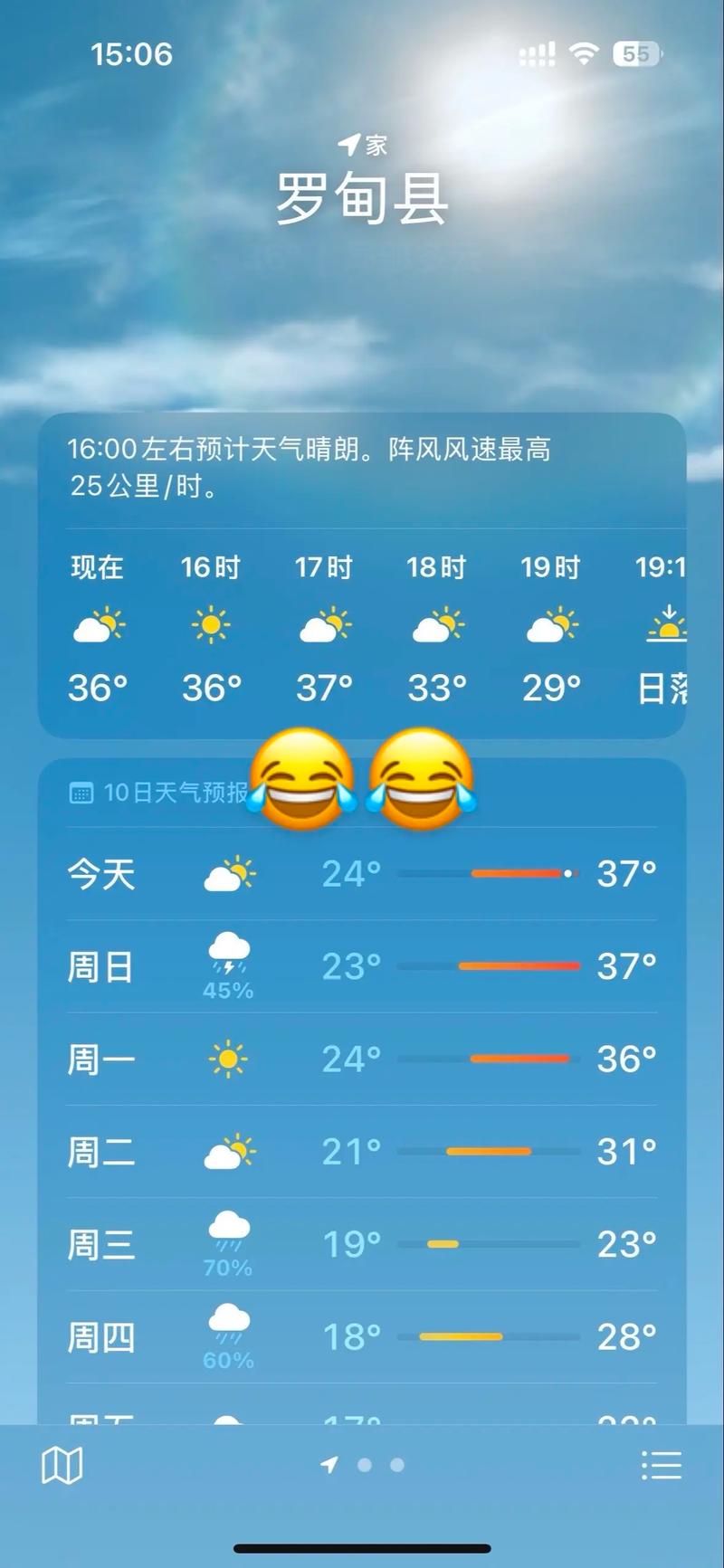
Task: Open the weather summary text banner
Action: pyautogui.click(x=362, y=469)
